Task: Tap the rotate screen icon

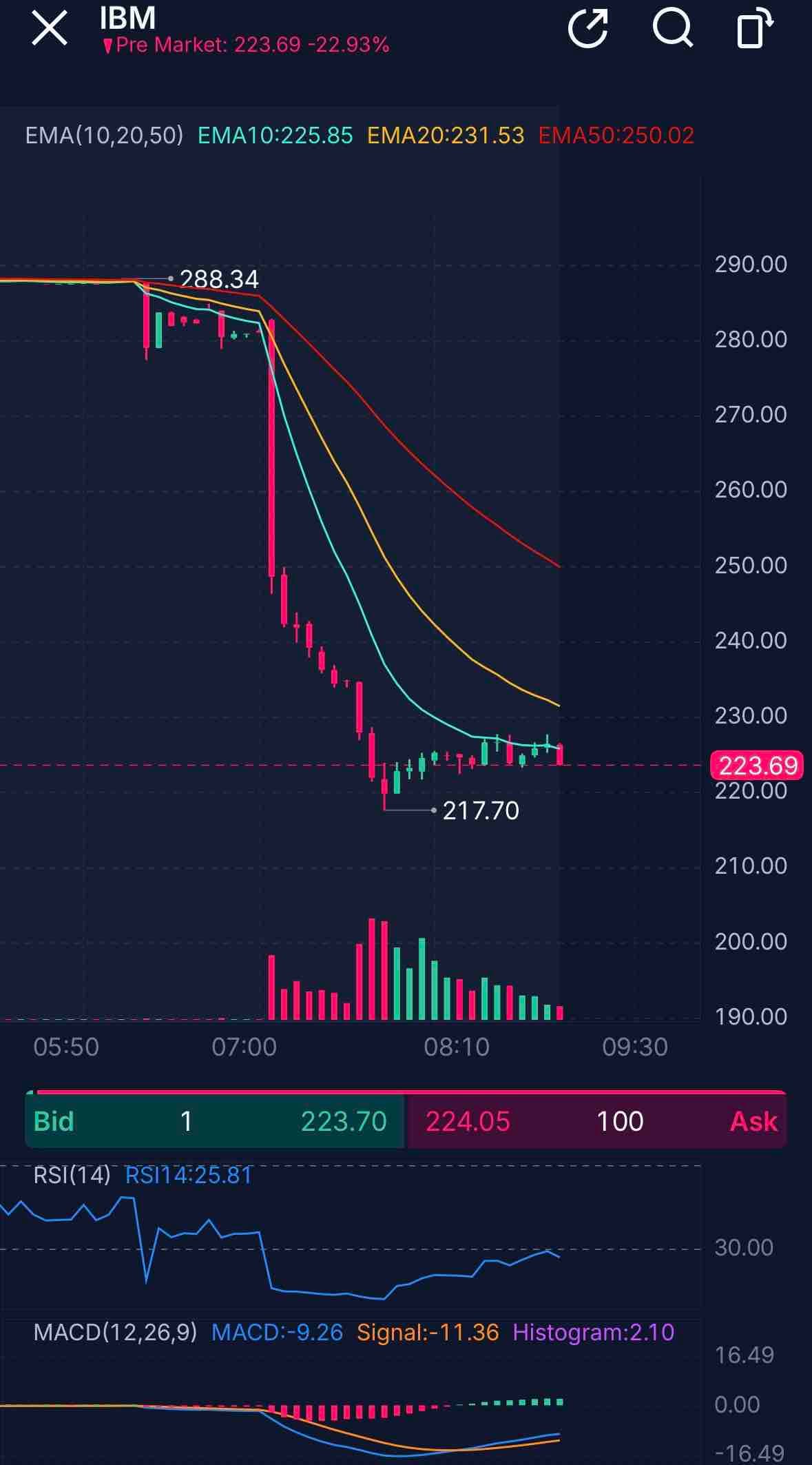Action: click(755, 28)
